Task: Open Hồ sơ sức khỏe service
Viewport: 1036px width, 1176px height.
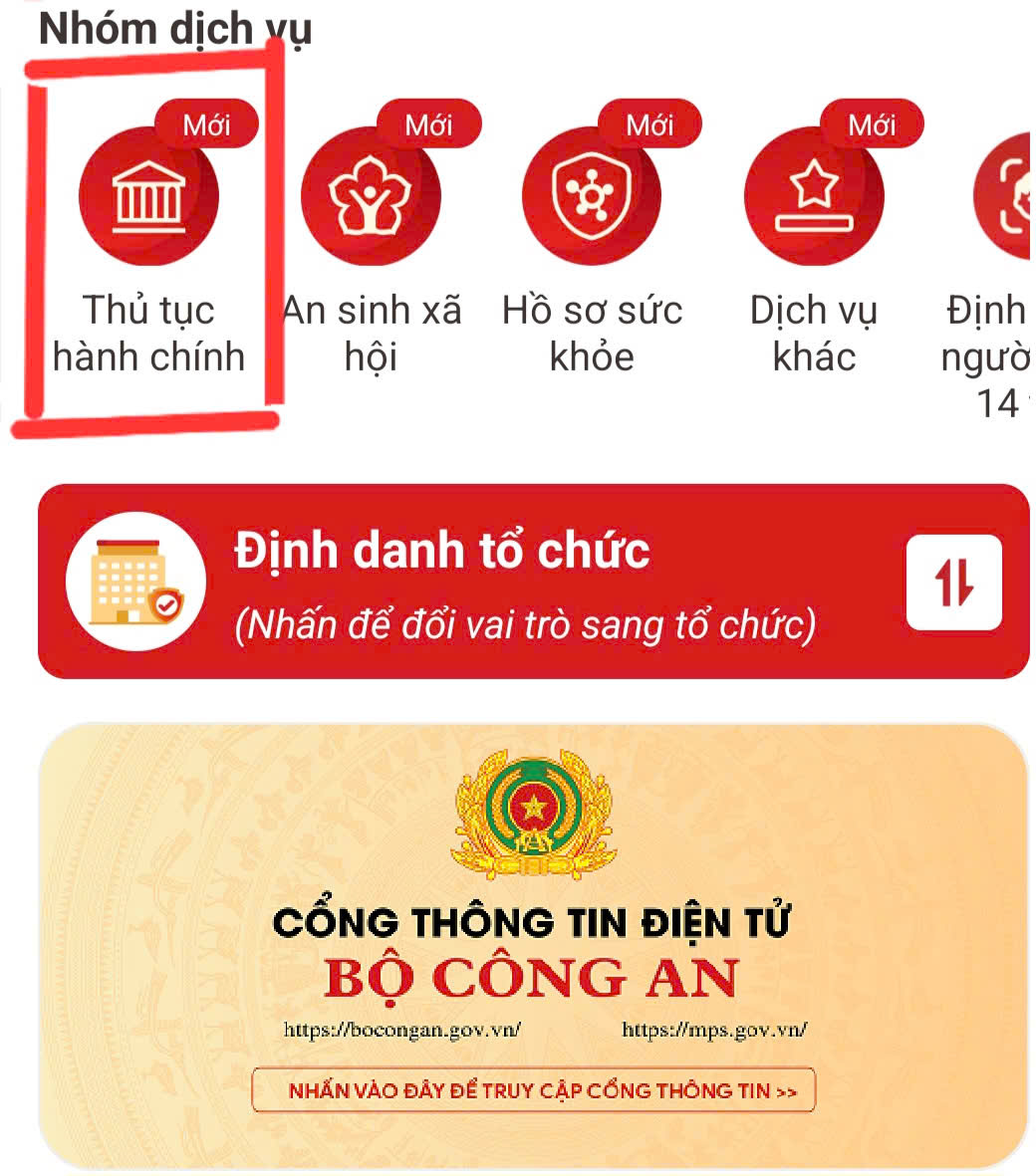Action: [x=592, y=196]
